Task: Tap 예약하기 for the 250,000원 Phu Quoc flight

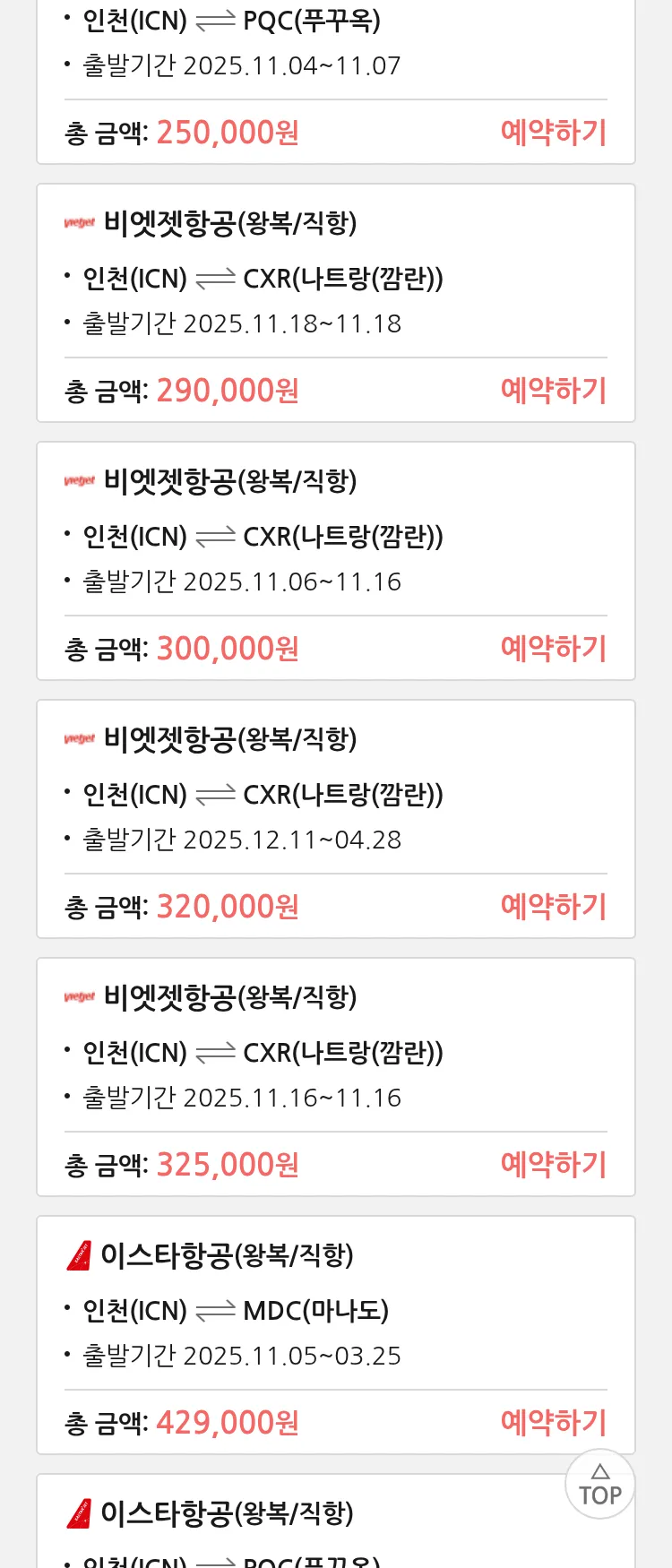Action: click(x=553, y=133)
